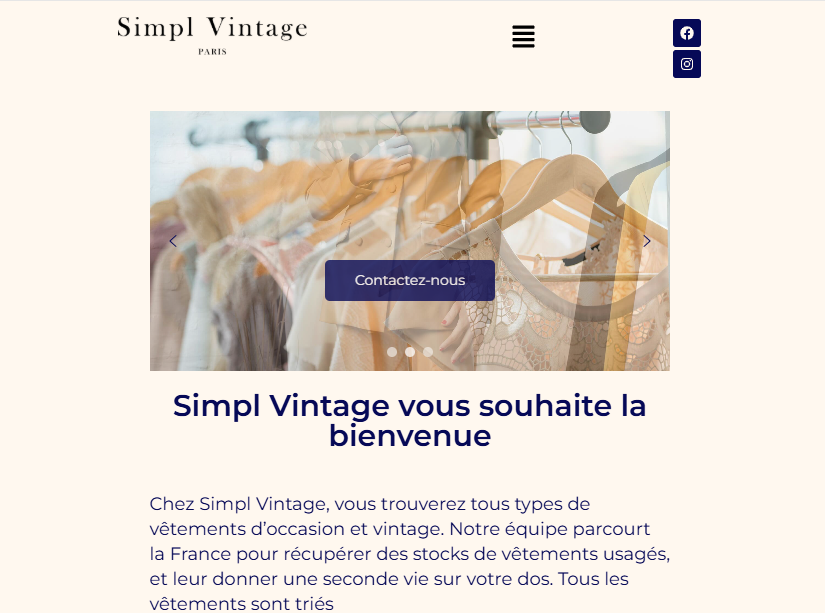Go to next carousel slide

(647, 241)
